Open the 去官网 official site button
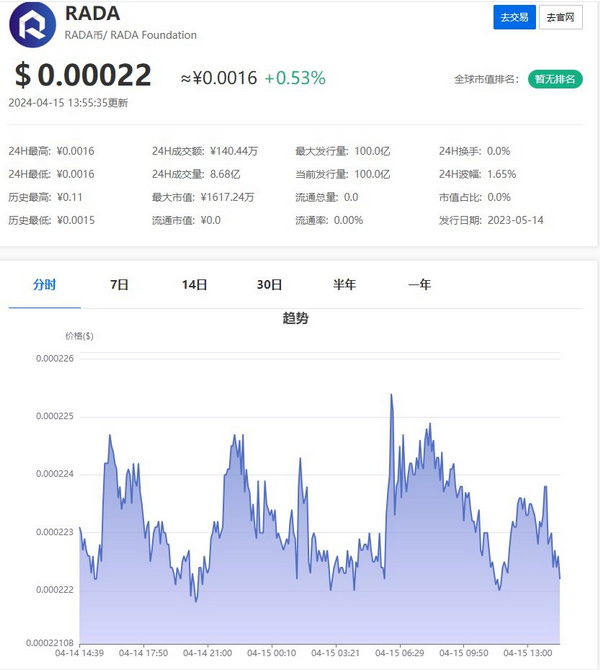Image resolution: width=600 pixels, height=670 pixels. (x=561, y=17)
